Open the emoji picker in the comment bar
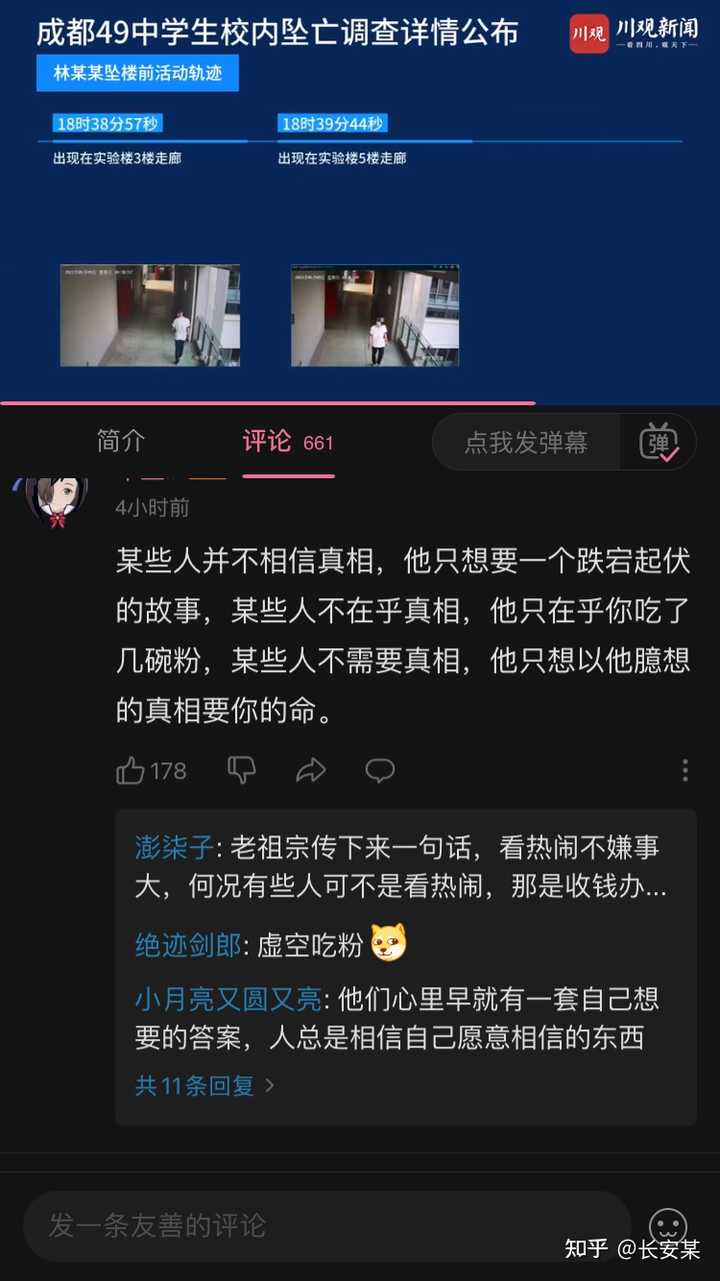This screenshot has width=720, height=1281. pos(669,1224)
